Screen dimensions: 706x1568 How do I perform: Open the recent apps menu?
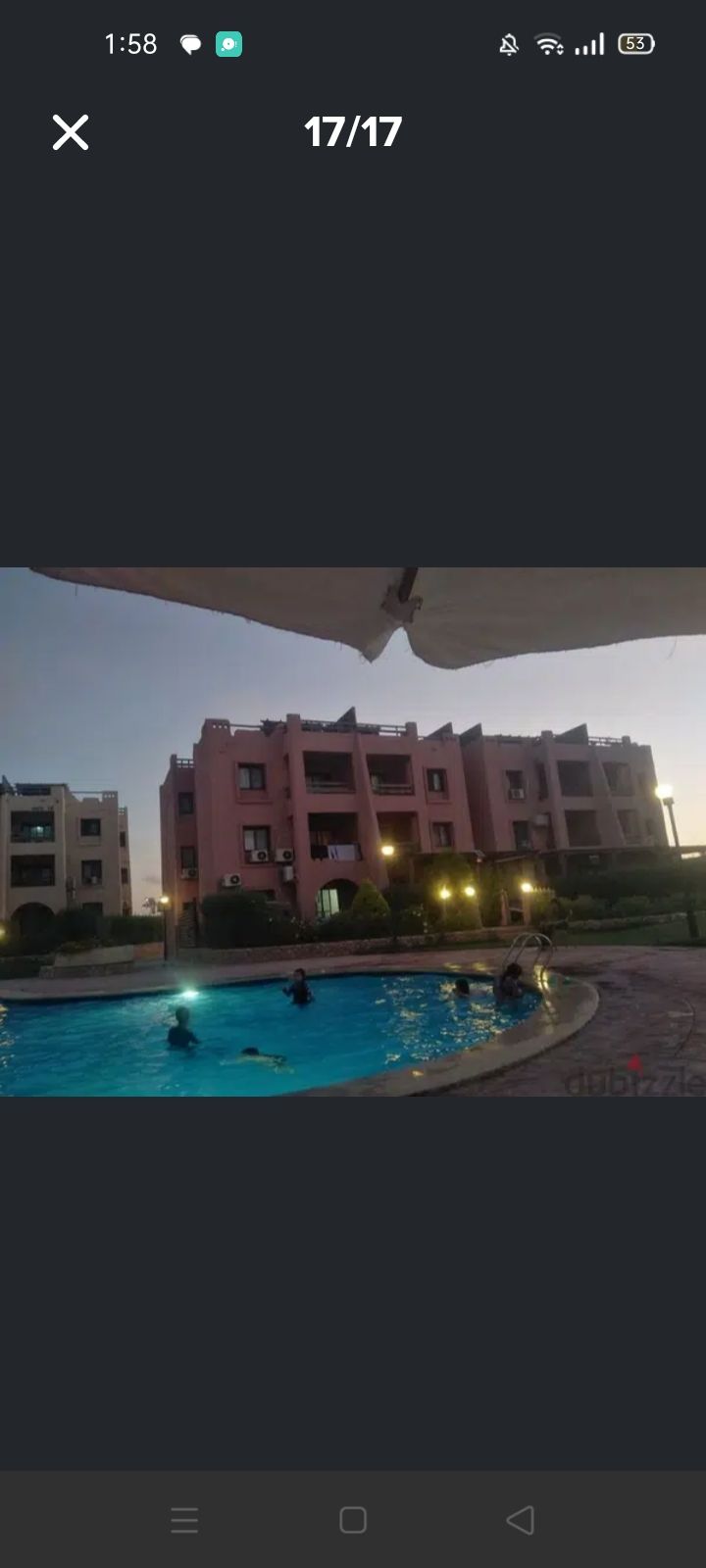coord(184,1520)
